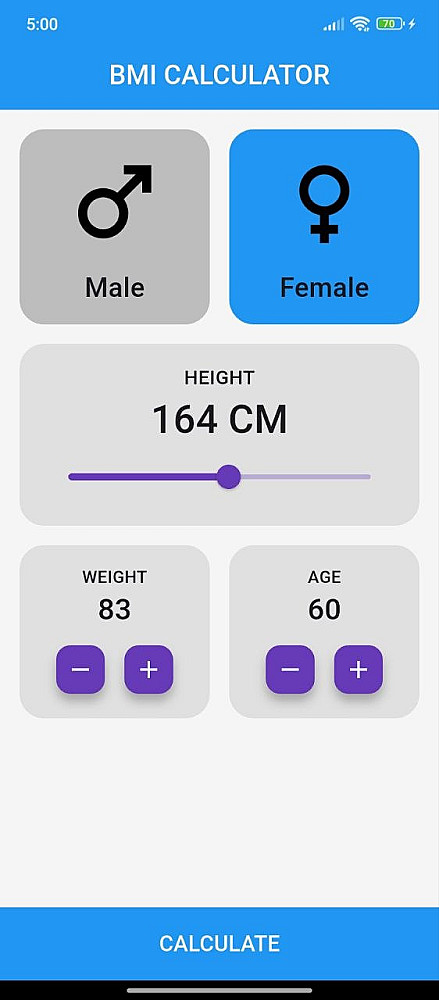The height and width of the screenshot is (1000, 439).
Task: Select the Female gender card
Action: (324, 226)
